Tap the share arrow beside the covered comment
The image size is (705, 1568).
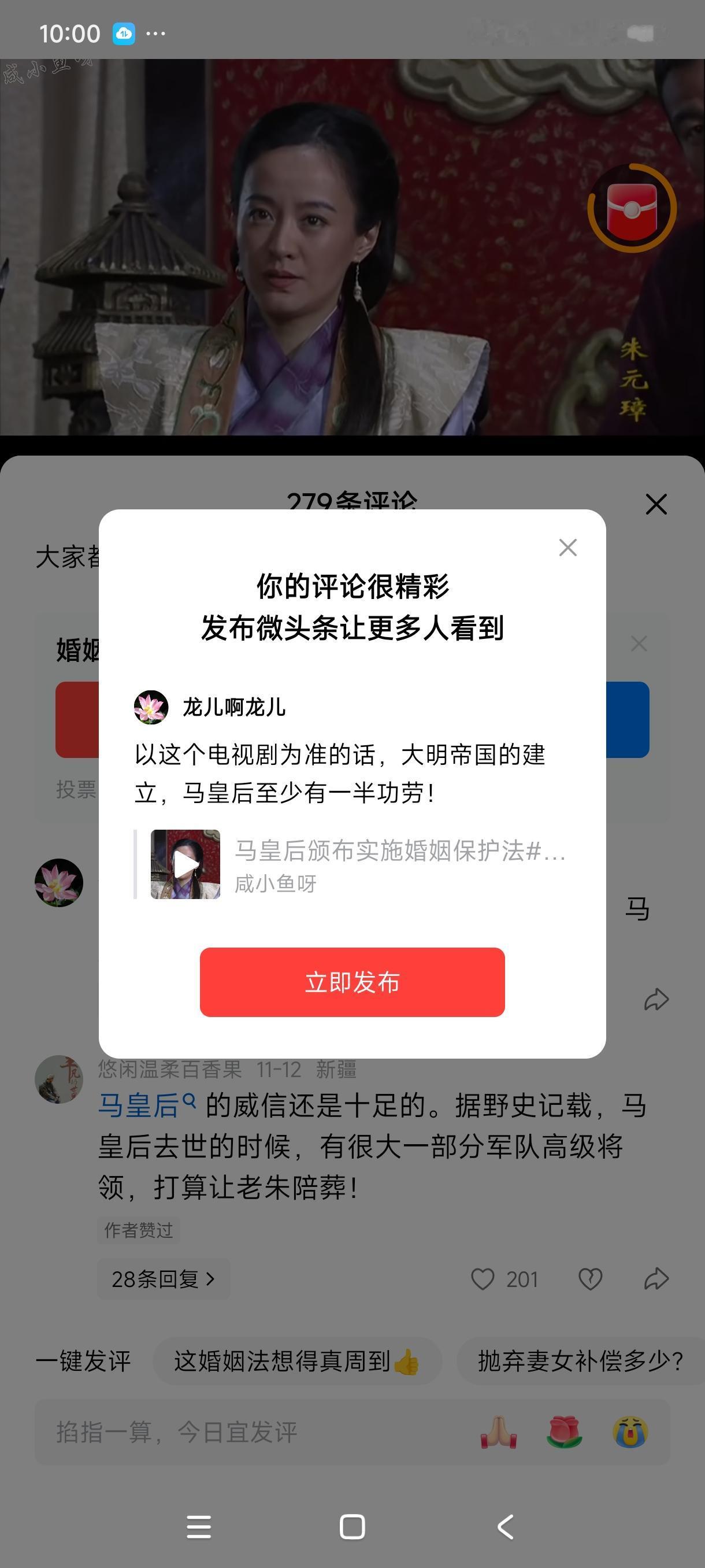pos(656,998)
